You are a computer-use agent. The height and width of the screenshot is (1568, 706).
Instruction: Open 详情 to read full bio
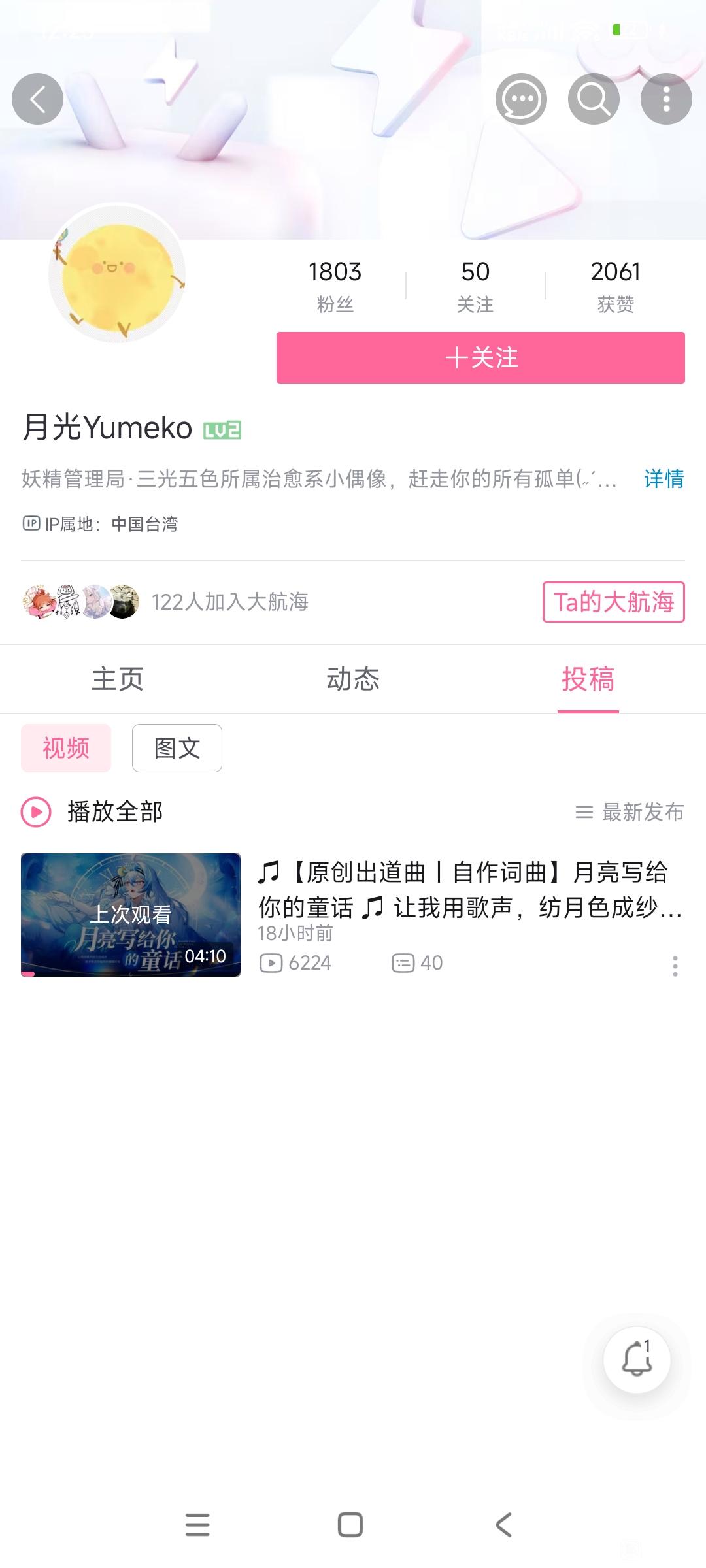point(664,479)
